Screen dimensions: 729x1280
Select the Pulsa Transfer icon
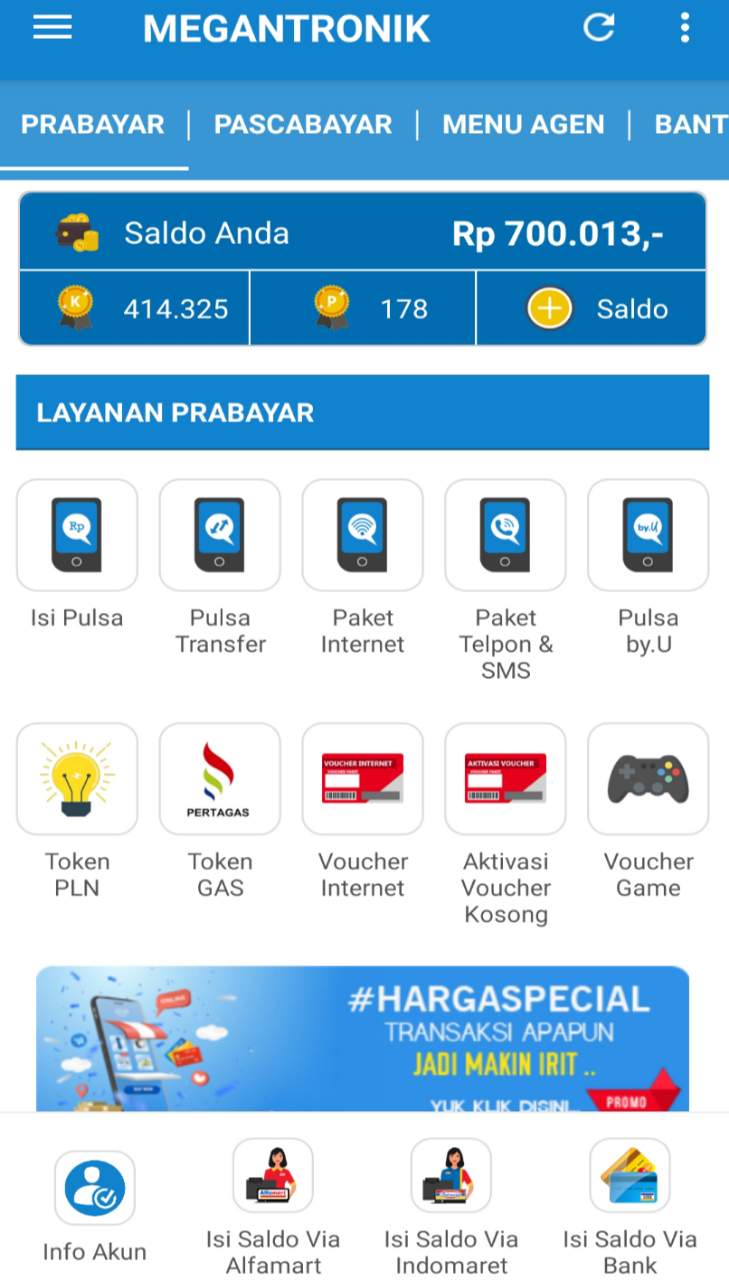pos(220,534)
